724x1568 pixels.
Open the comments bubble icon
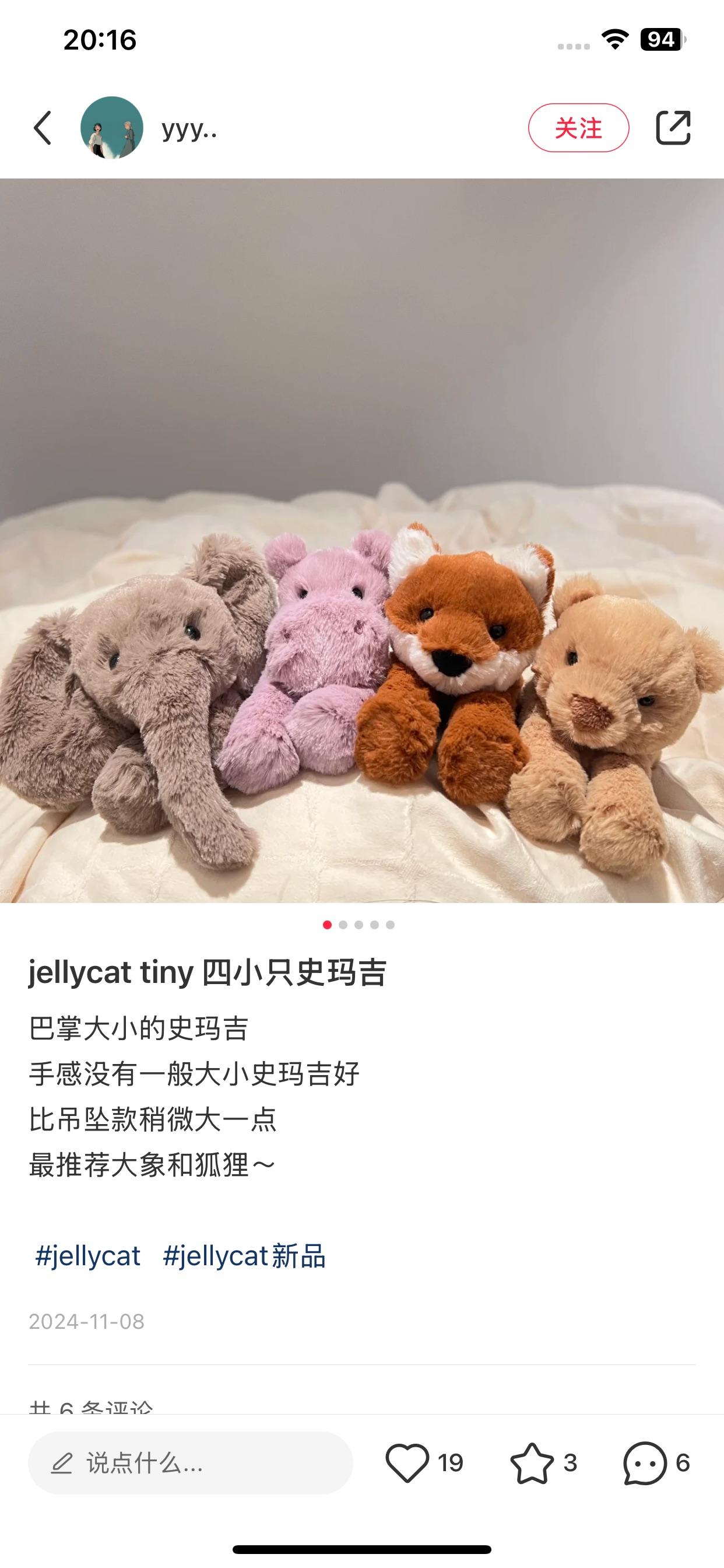pyautogui.click(x=644, y=1462)
